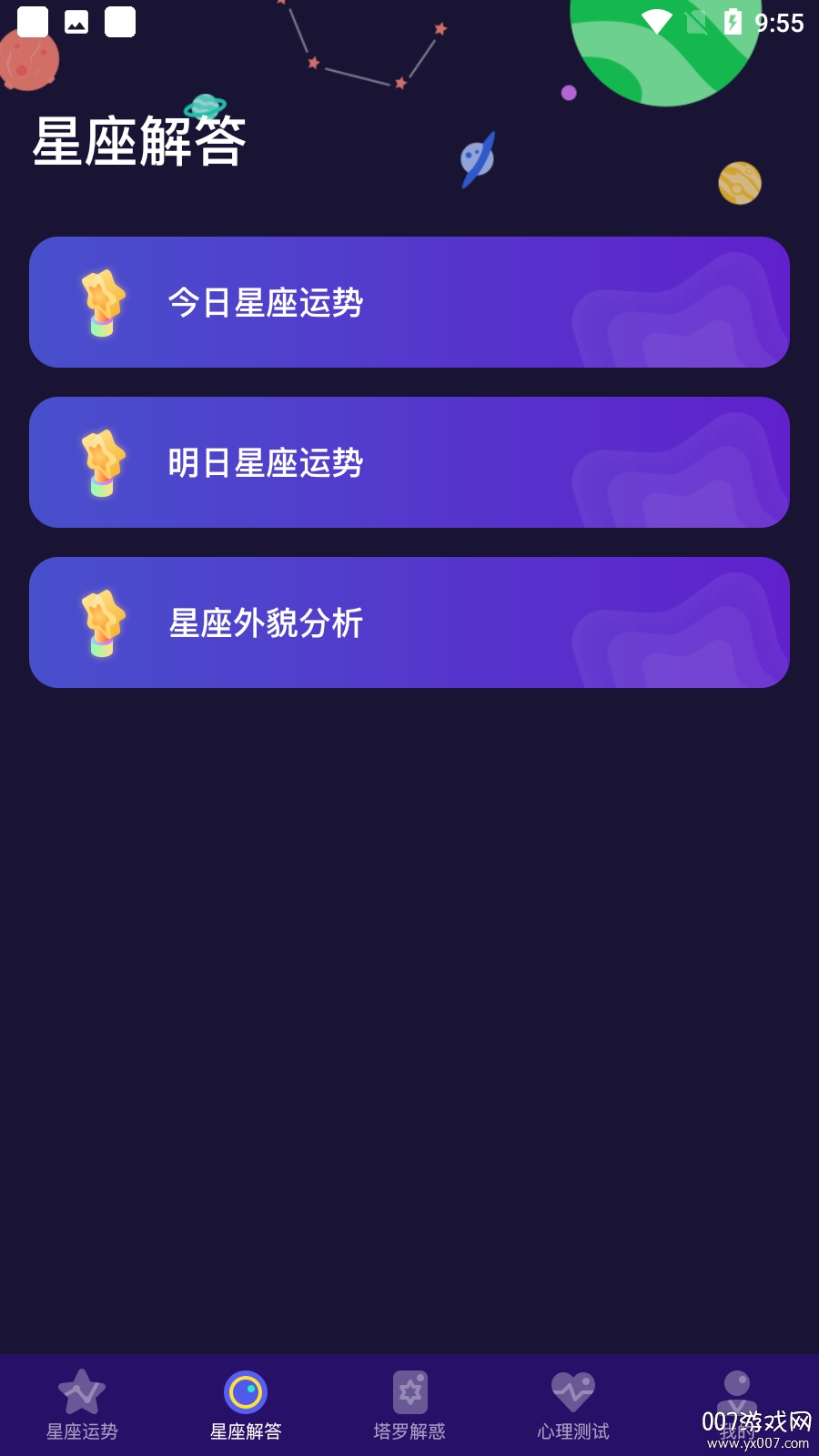Open the 我的 profile icon in bottom bar
The height and width of the screenshot is (1456, 819).
[735, 1390]
